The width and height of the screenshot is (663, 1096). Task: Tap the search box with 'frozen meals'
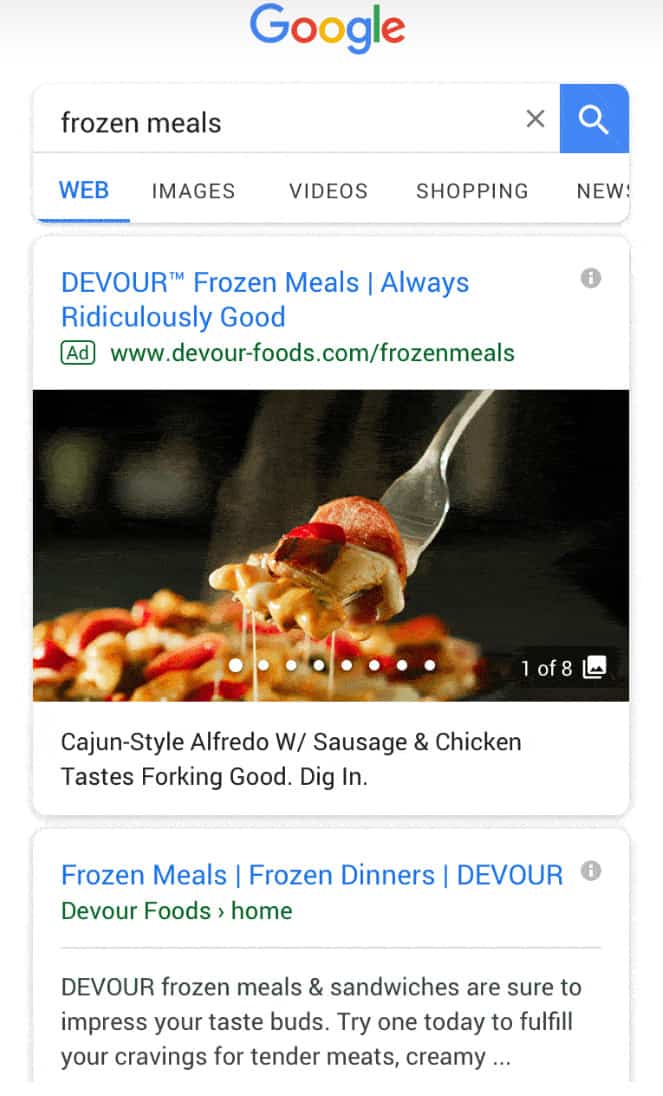tap(280, 122)
